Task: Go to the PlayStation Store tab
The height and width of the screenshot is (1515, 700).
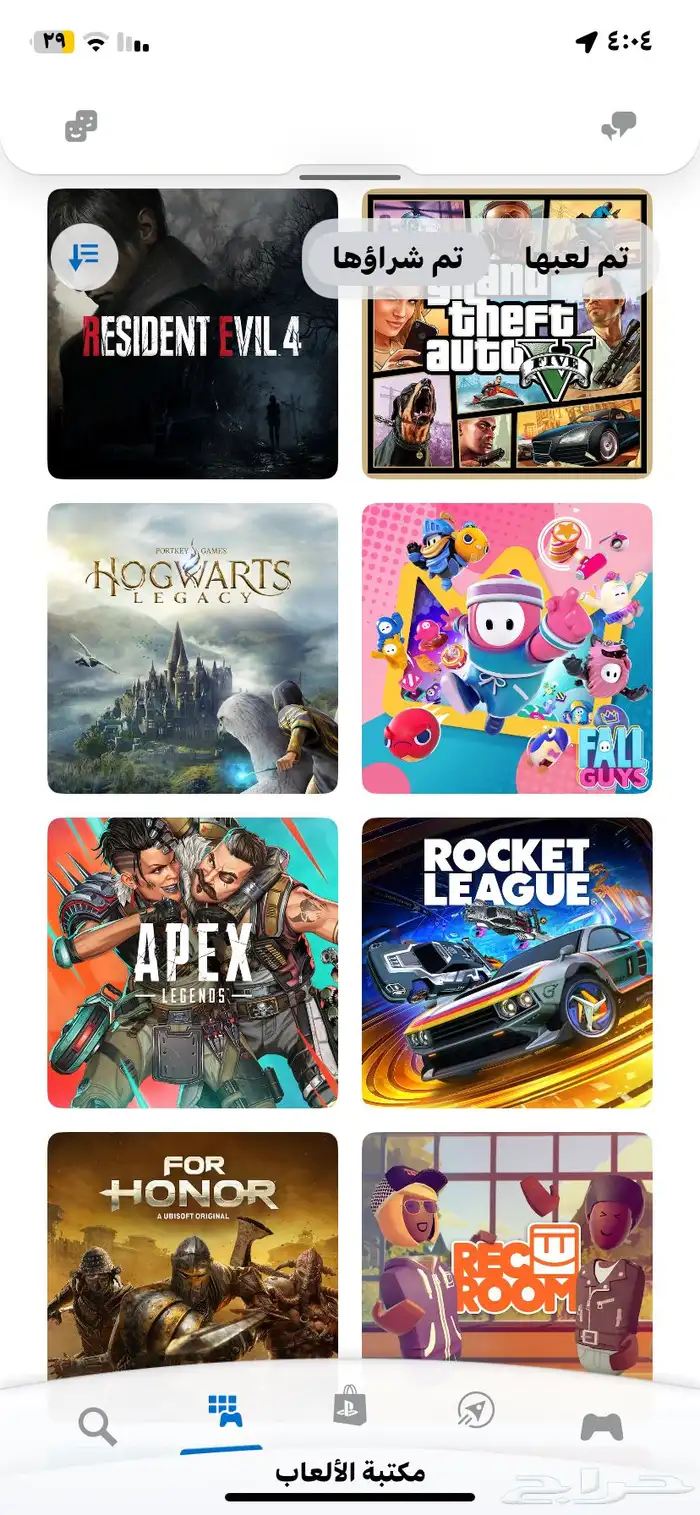Action: point(349,1408)
